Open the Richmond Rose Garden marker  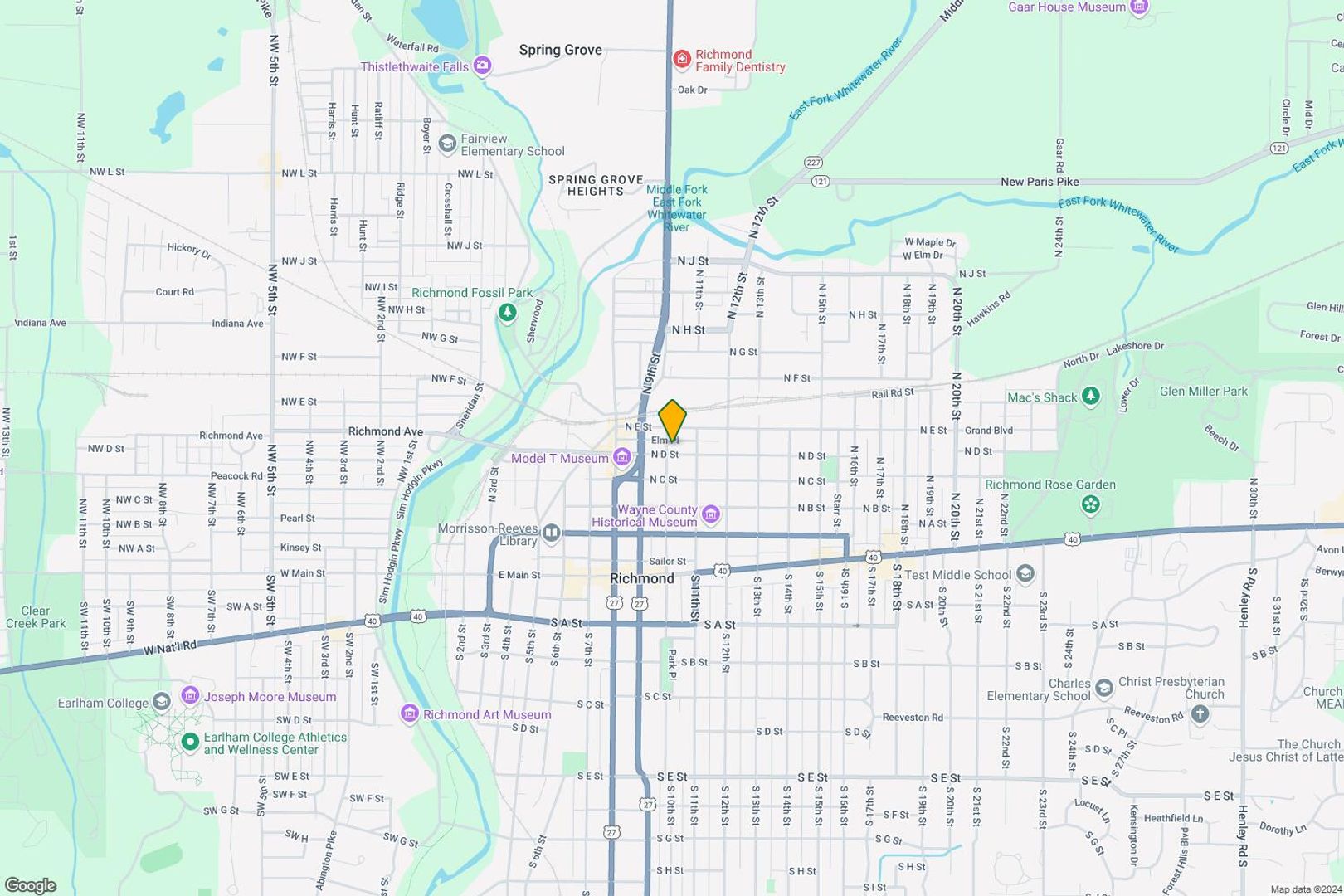pyautogui.click(x=1090, y=504)
